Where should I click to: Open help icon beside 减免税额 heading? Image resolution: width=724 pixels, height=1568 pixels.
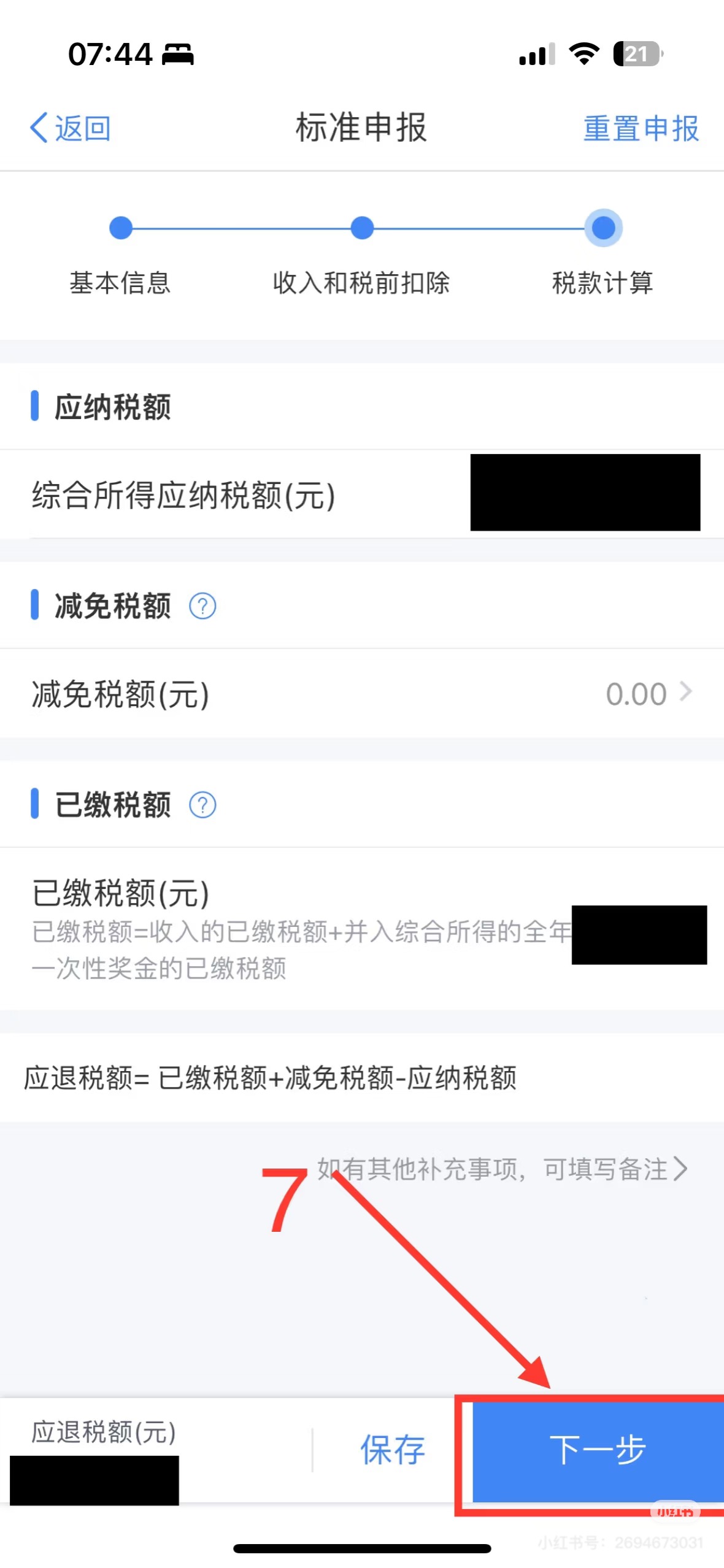[x=202, y=606]
